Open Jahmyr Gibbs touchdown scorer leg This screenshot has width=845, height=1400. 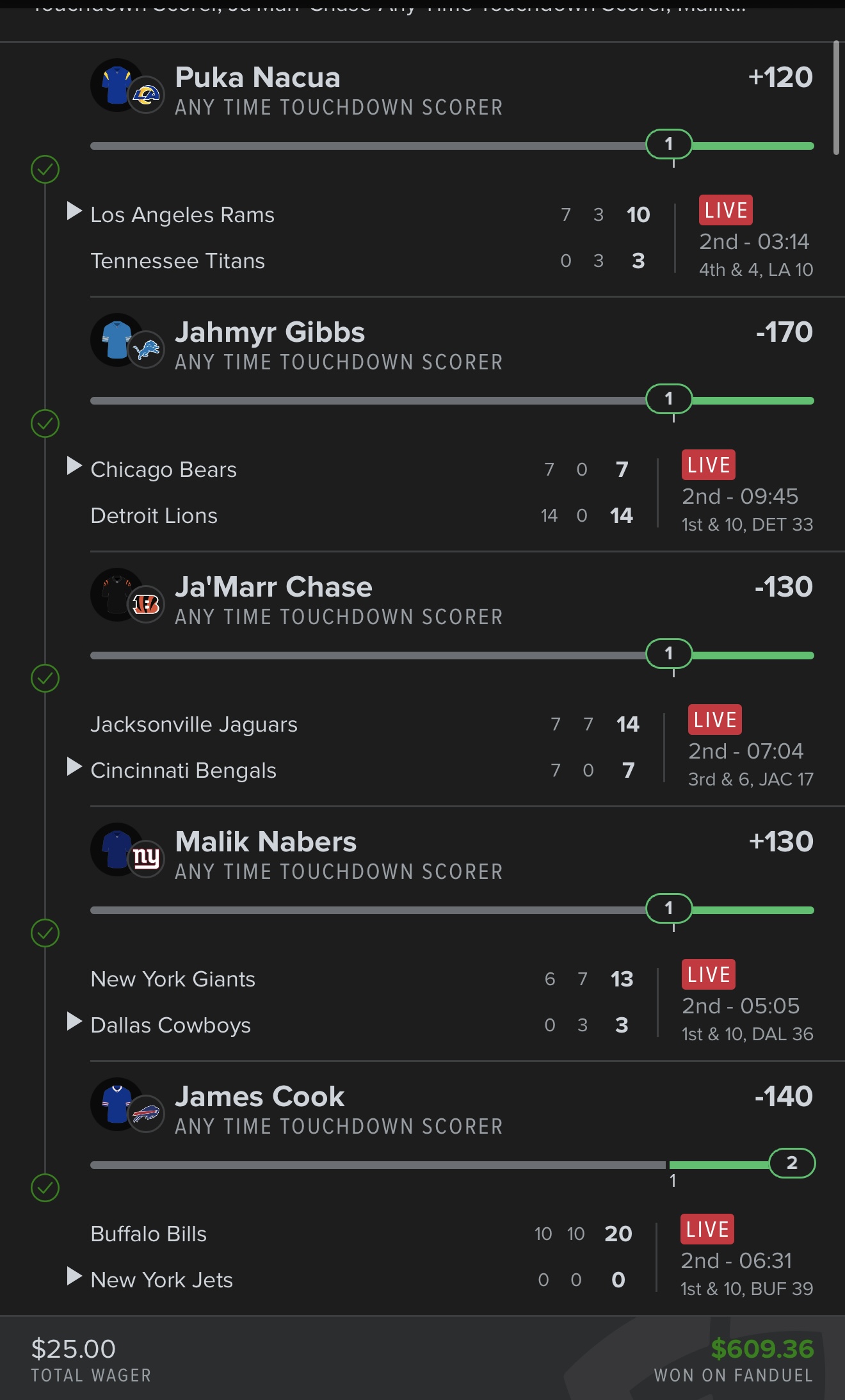pyautogui.click(x=339, y=344)
